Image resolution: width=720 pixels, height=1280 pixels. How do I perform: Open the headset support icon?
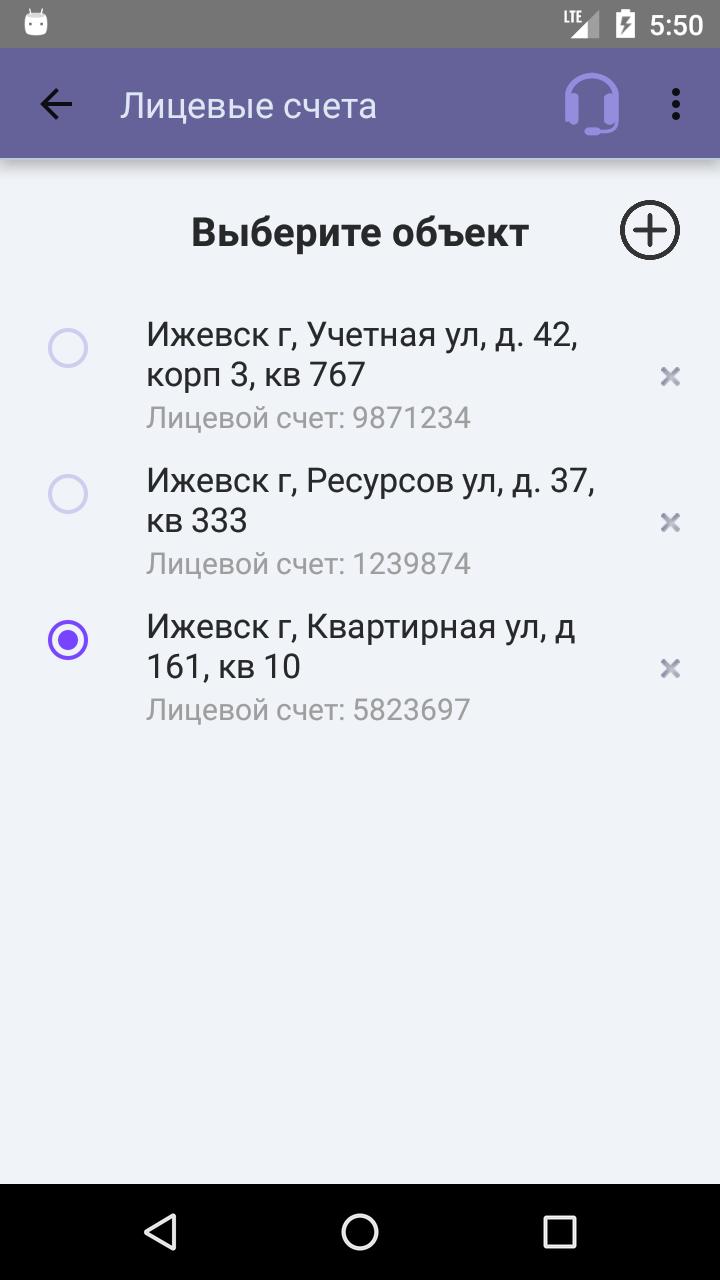[x=591, y=104]
